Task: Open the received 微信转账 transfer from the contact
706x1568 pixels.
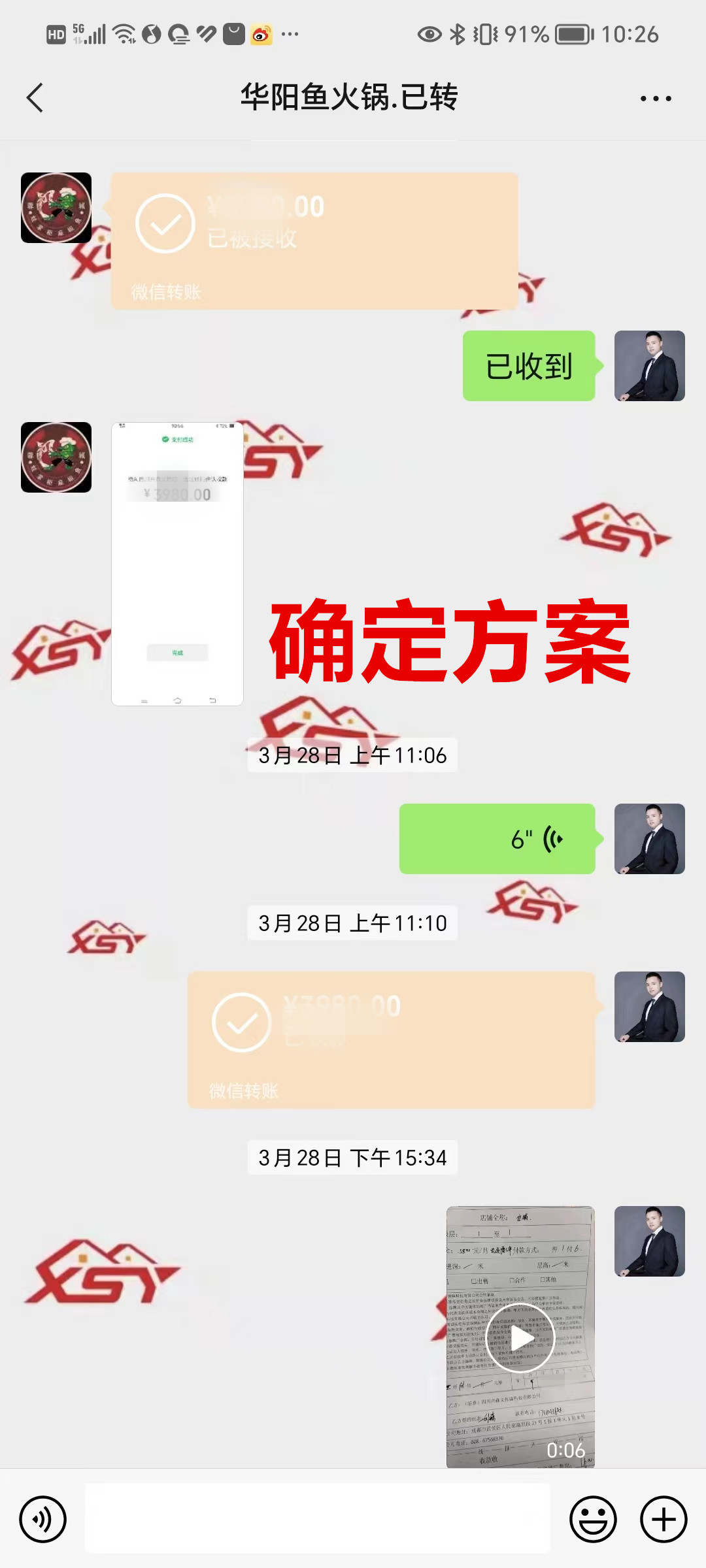Action: (x=314, y=240)
